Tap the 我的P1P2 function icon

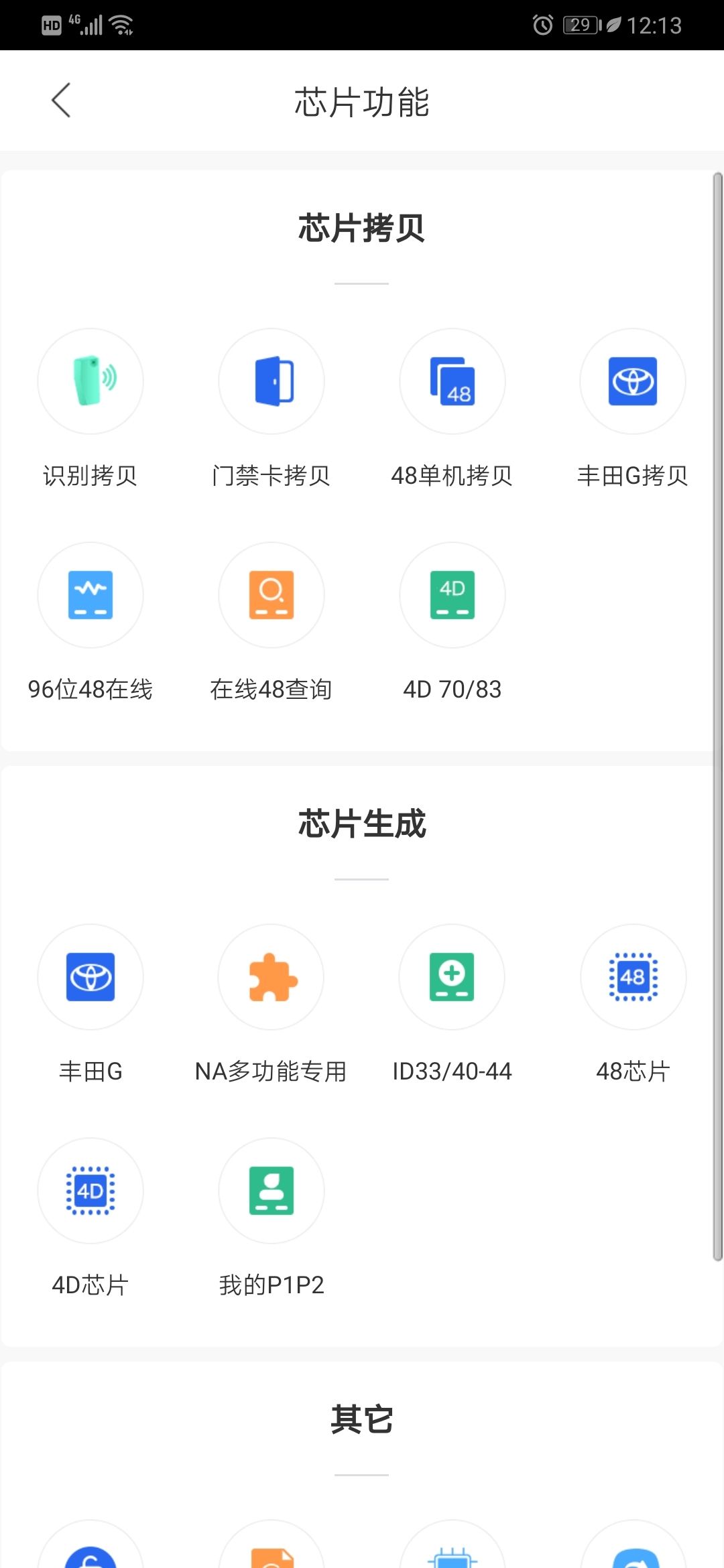click(271, 1191)
